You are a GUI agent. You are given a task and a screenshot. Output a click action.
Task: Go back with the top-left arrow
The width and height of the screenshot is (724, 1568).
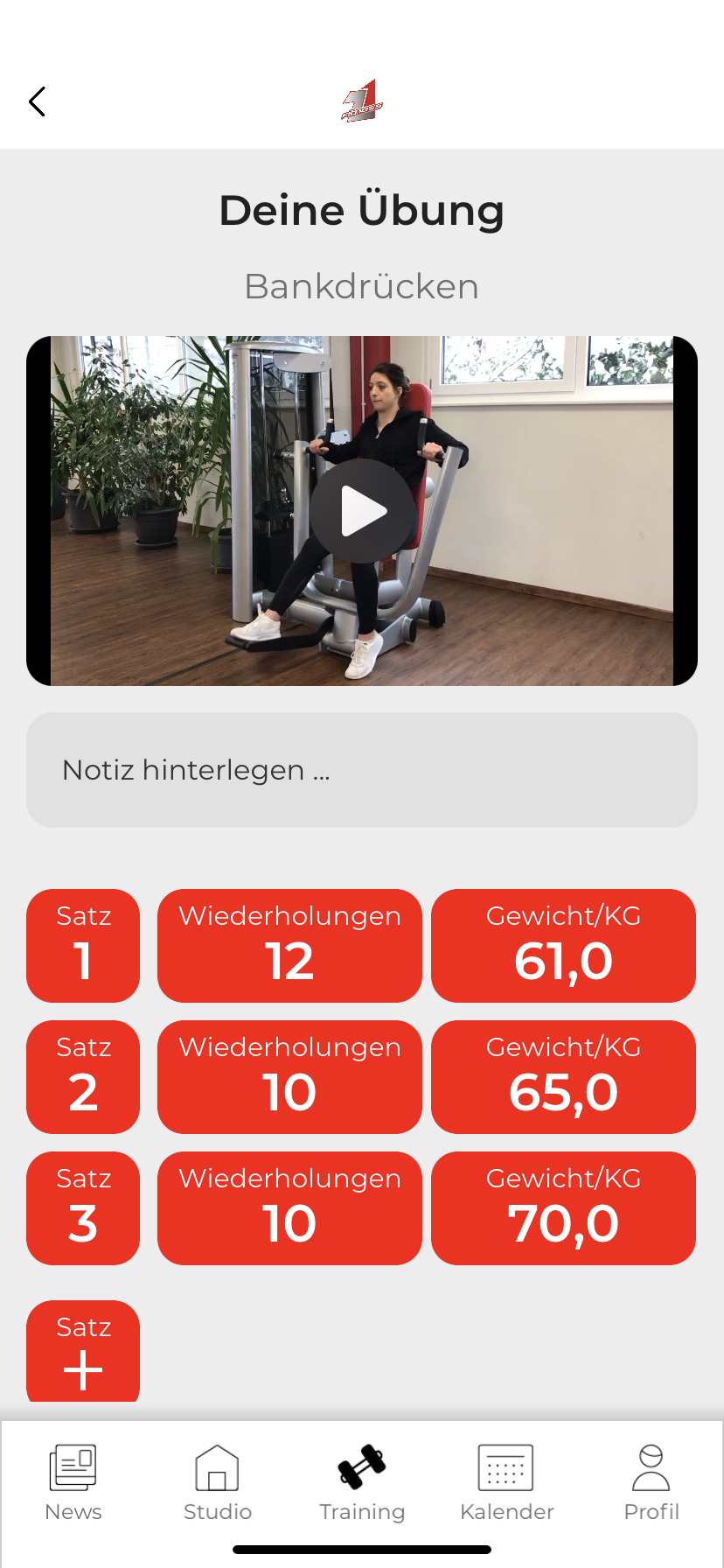tap(37, 101)
